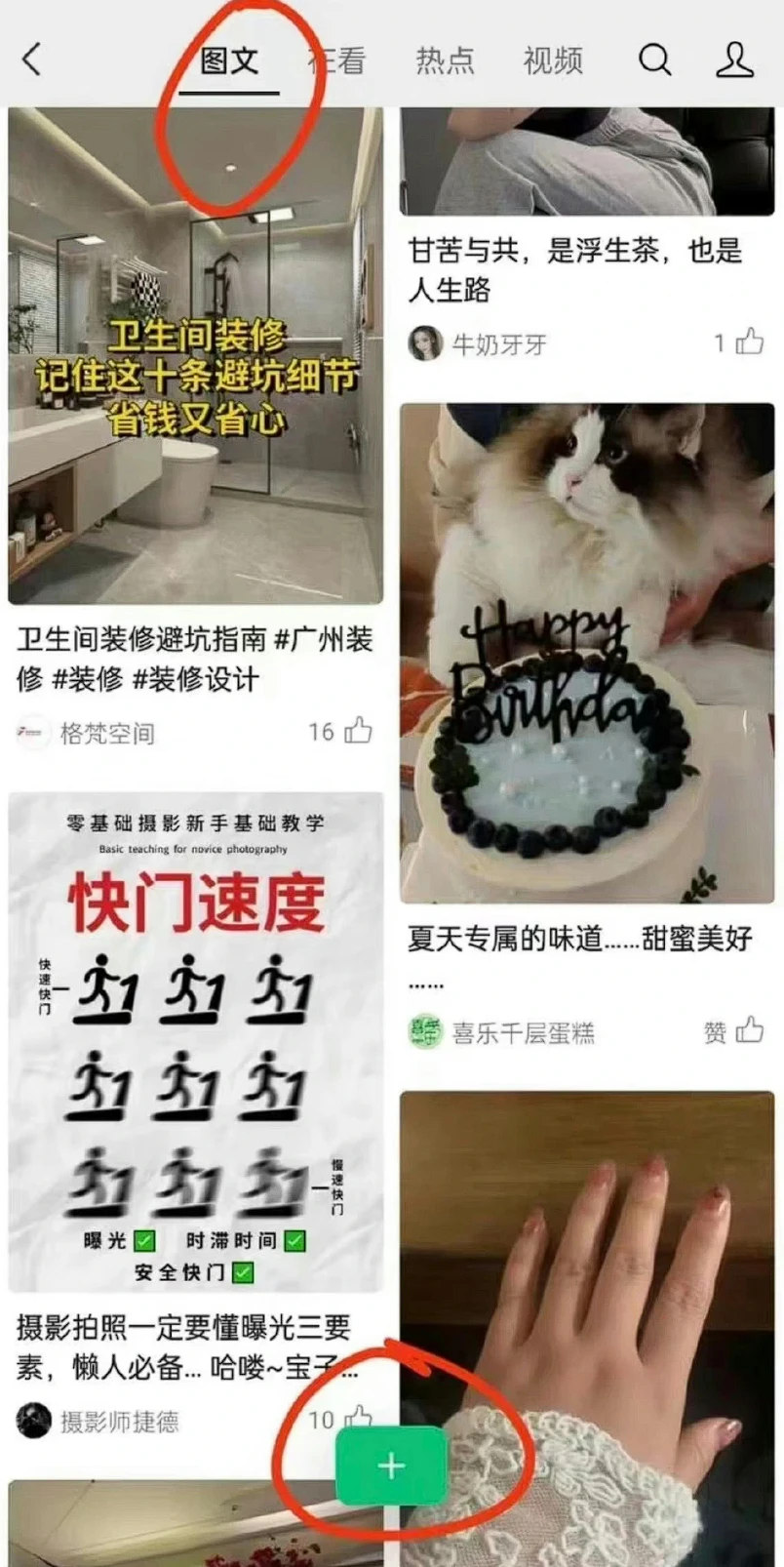The image size is (784, 1567).
Task: Open the 甘苦与共 post
Action: (575, 268)
